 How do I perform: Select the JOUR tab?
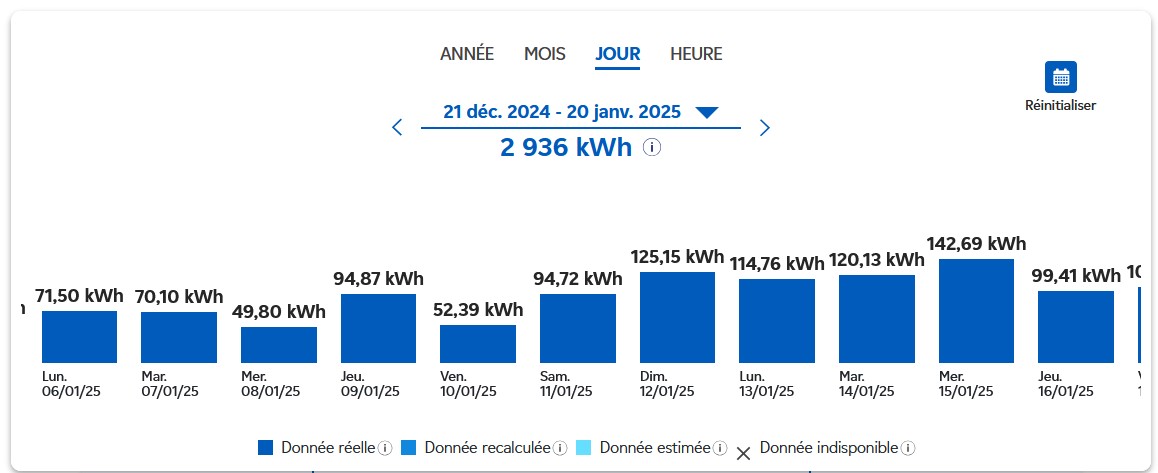point(617,54)
